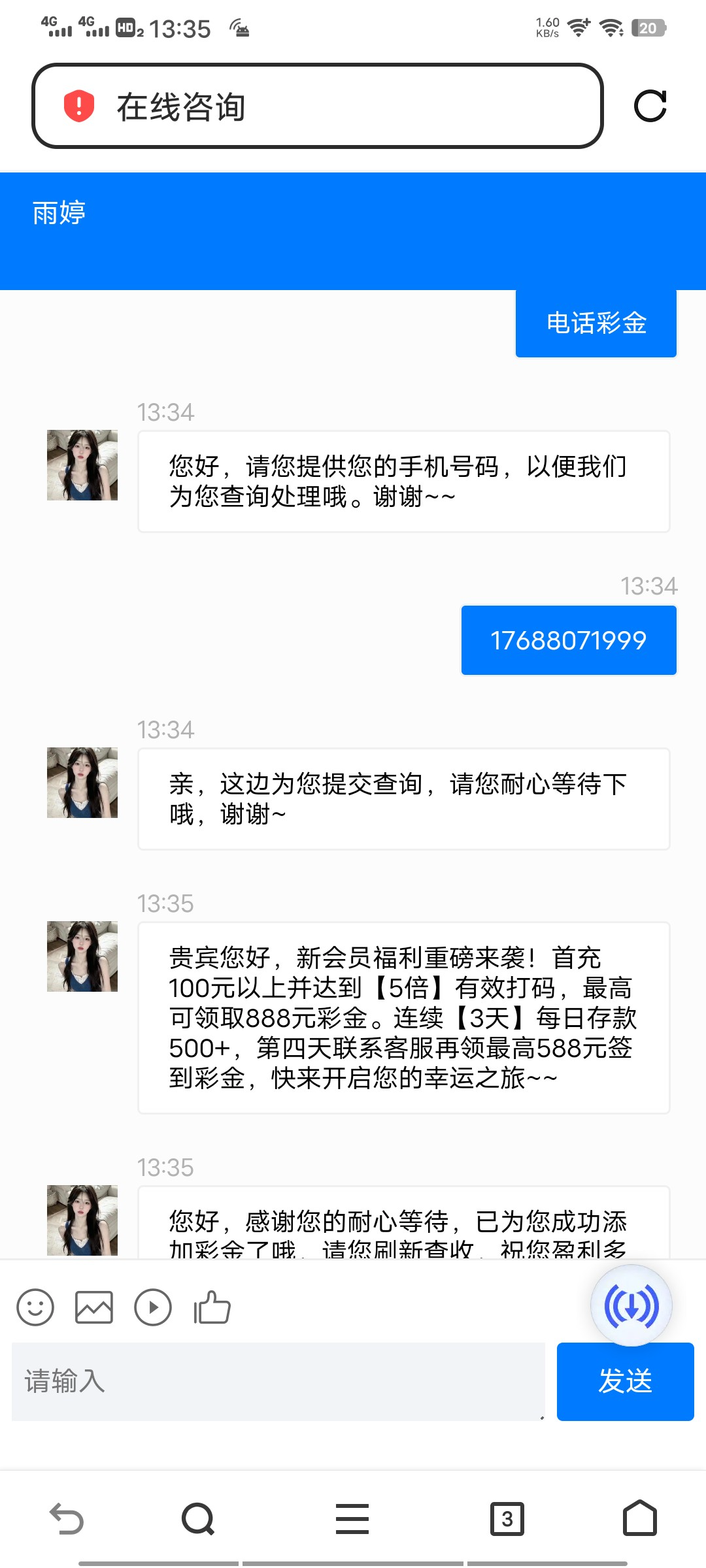Open the emoji picker

click(x=35, y=1307)
